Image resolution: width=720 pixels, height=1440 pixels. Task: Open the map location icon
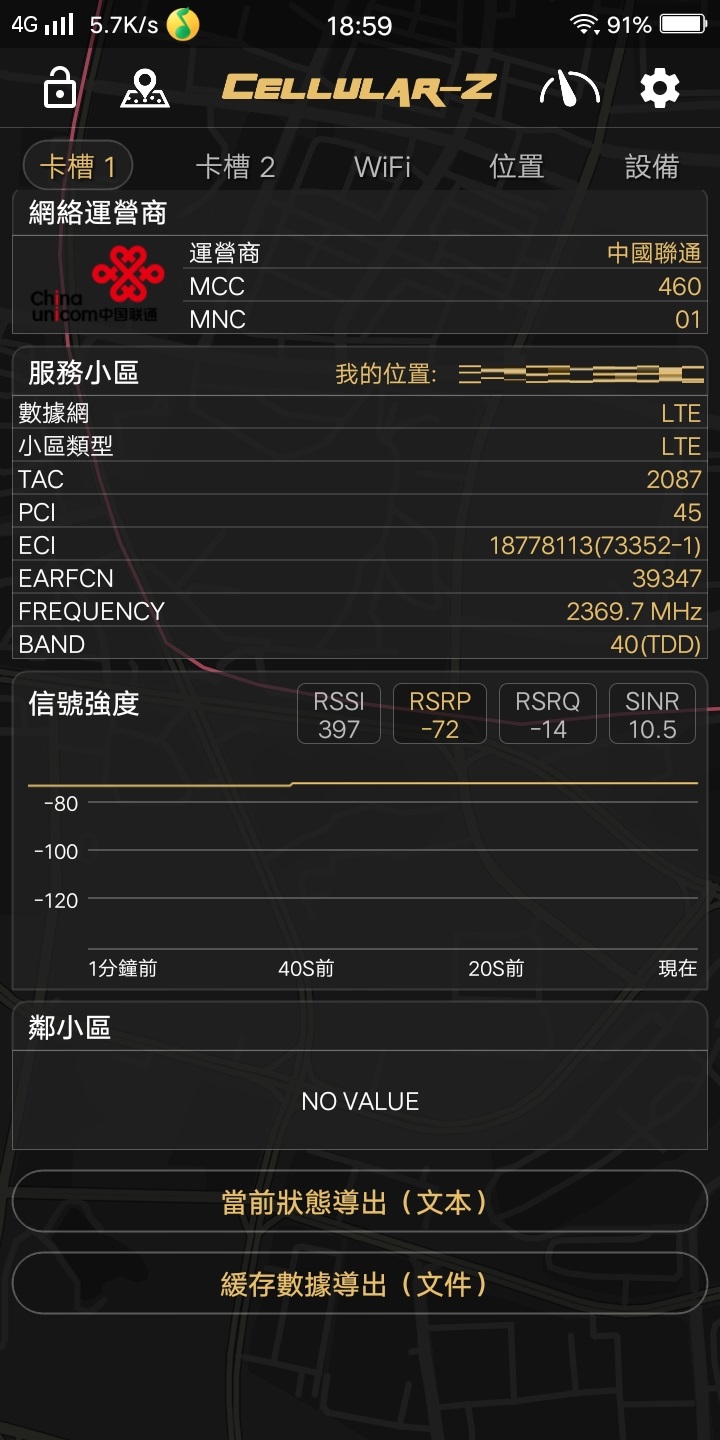145,89
